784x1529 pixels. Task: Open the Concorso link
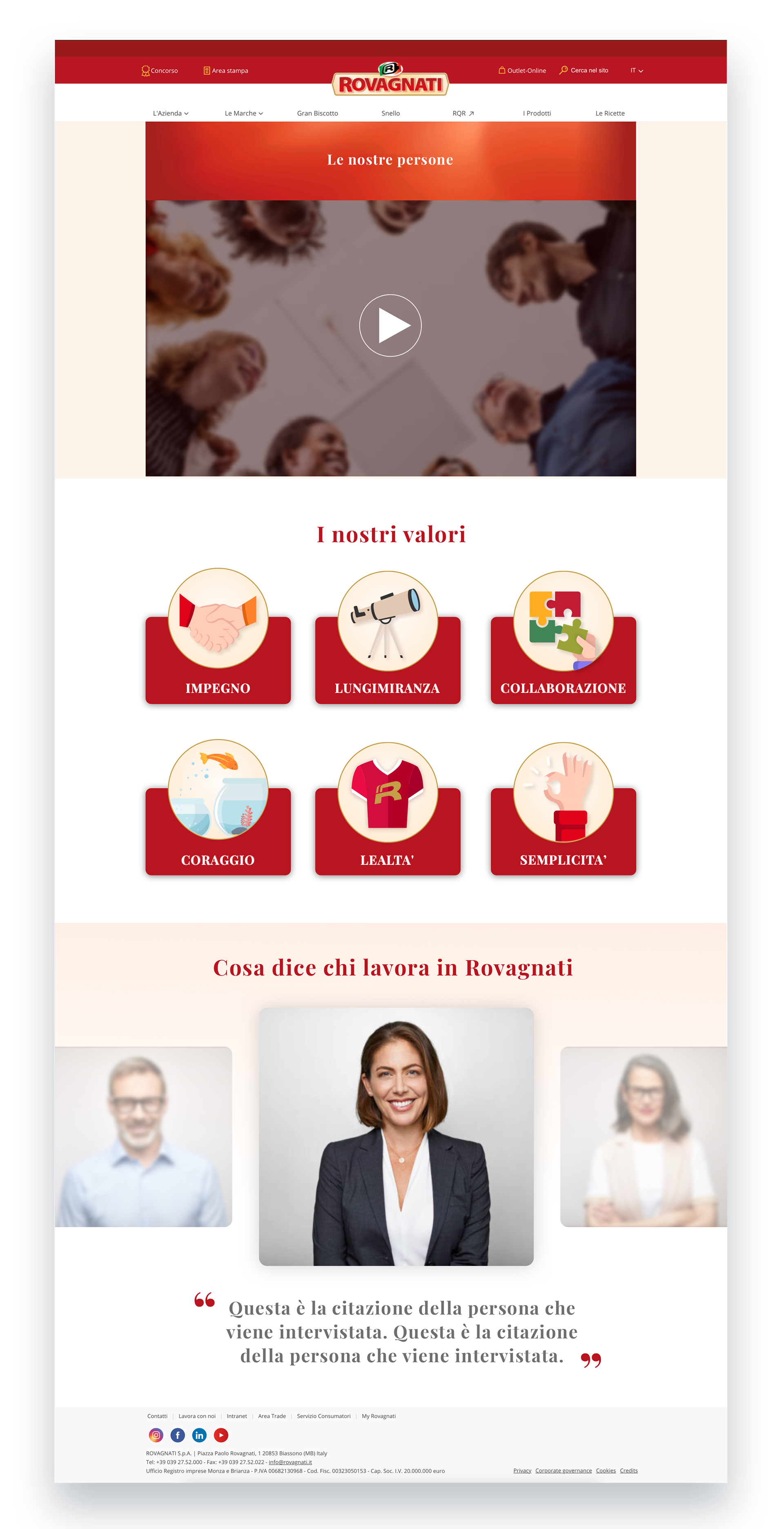pos(160,71)
